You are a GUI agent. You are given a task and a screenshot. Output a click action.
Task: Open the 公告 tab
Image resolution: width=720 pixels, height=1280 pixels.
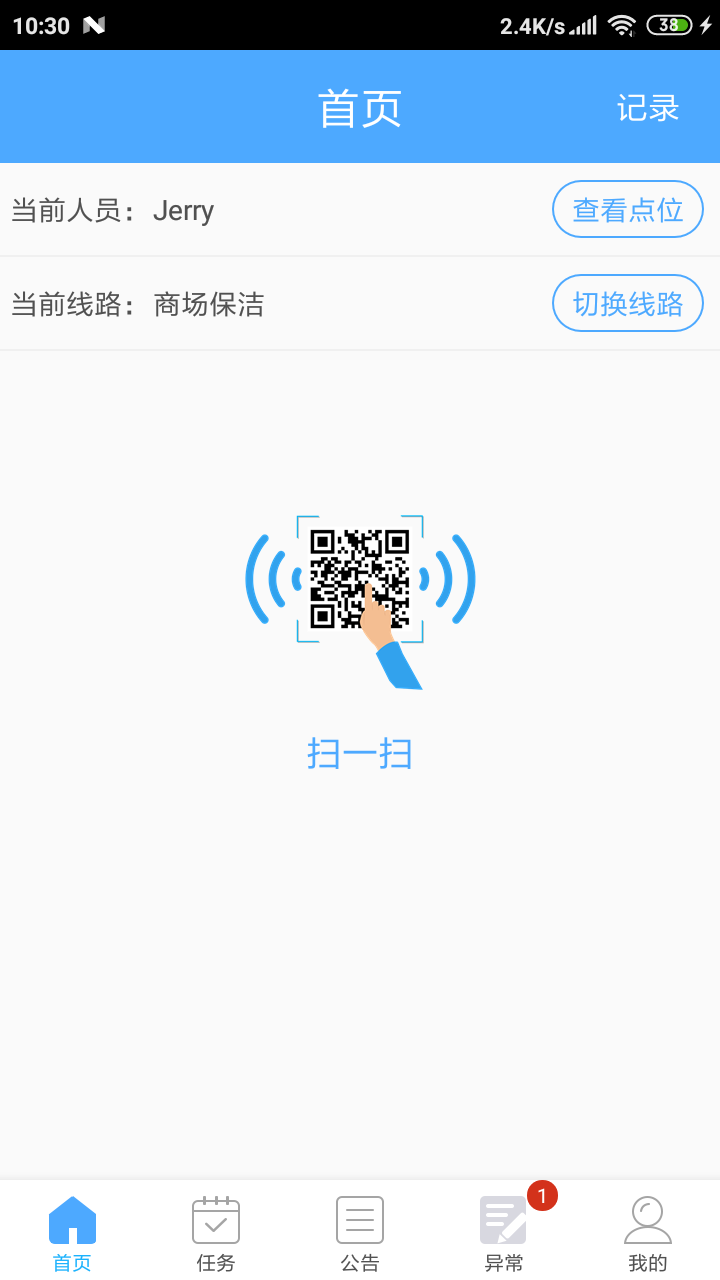360,1232
